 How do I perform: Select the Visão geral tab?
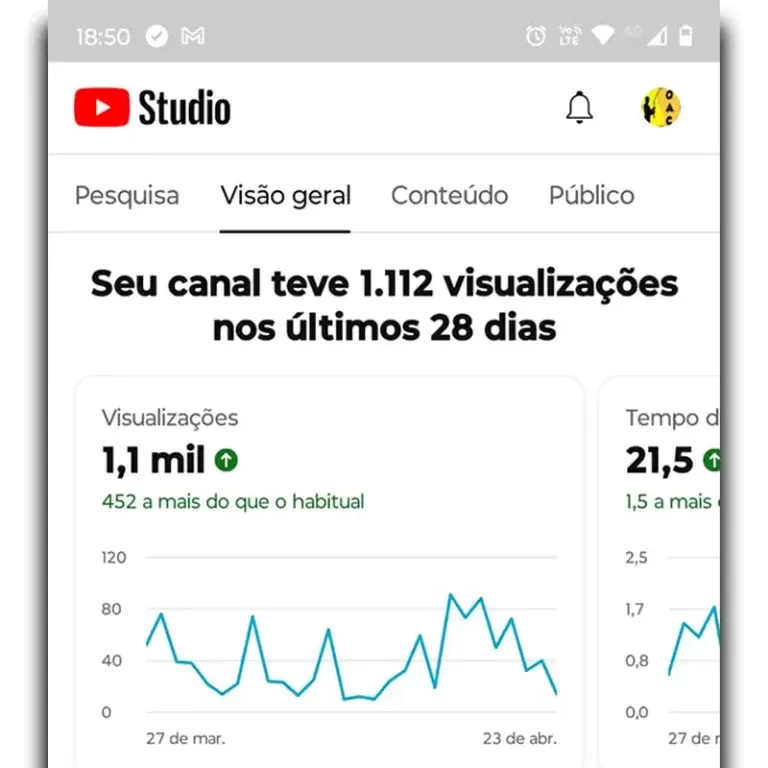coord(286,195)
